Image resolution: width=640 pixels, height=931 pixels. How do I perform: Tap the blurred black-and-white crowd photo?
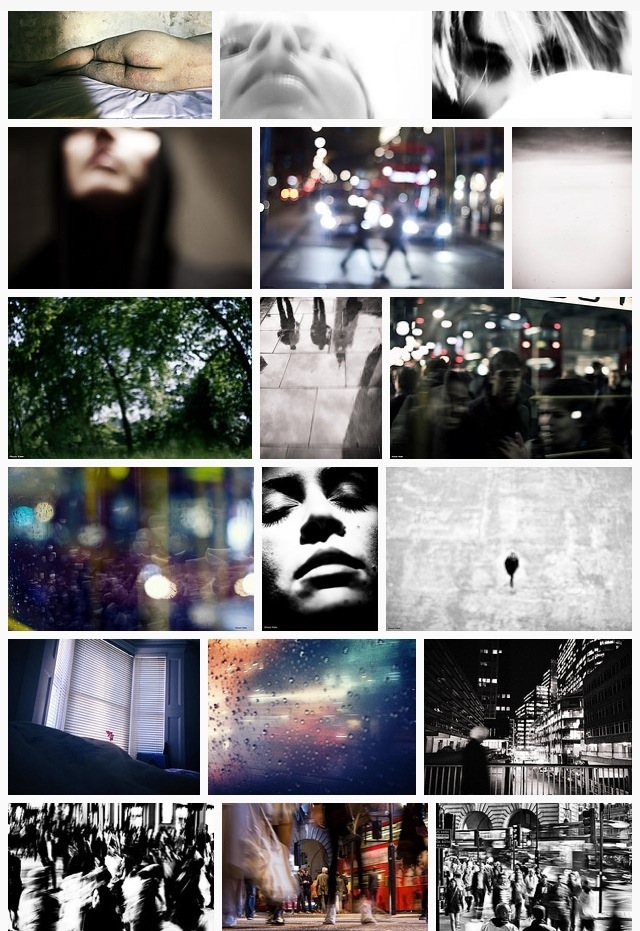click(111, 866)
